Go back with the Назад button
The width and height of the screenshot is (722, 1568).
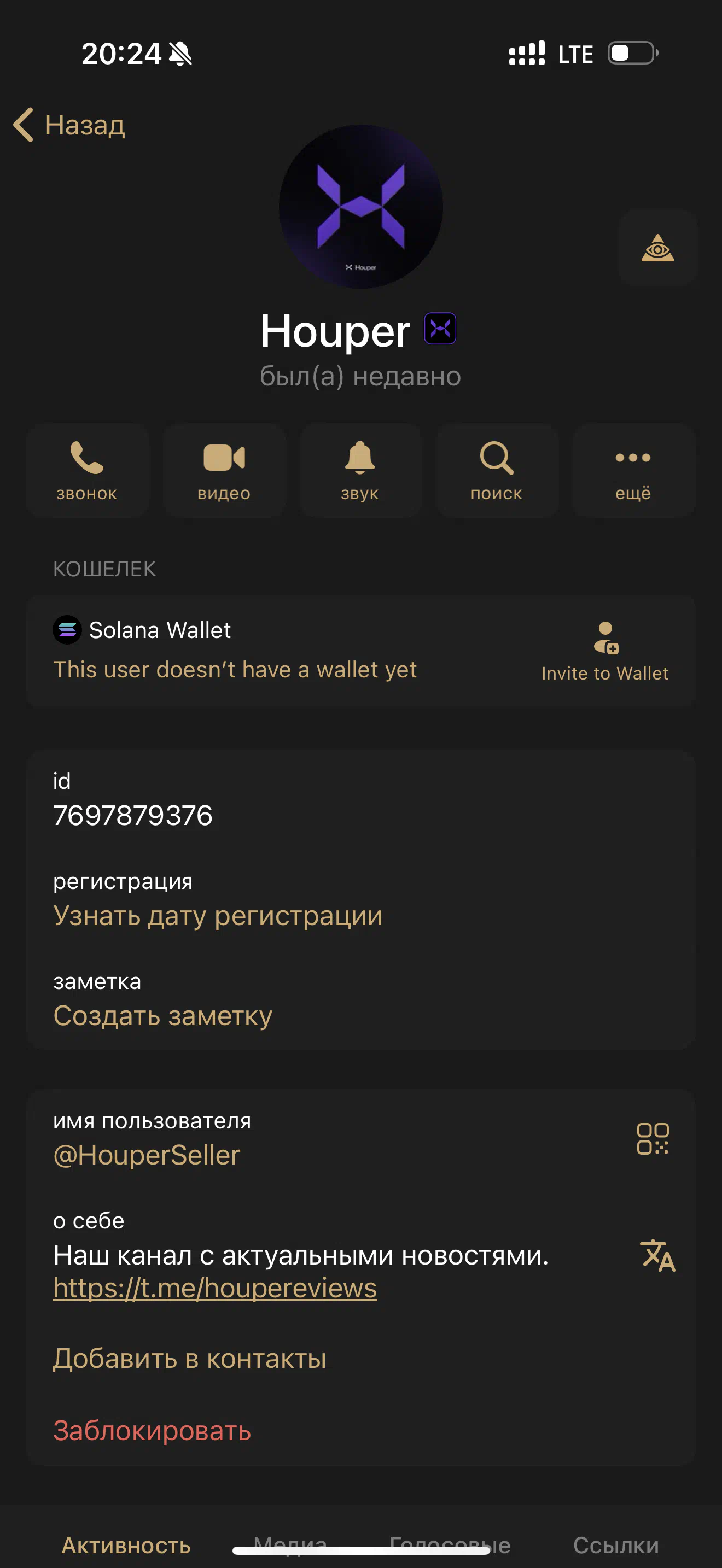pos(69,125)
